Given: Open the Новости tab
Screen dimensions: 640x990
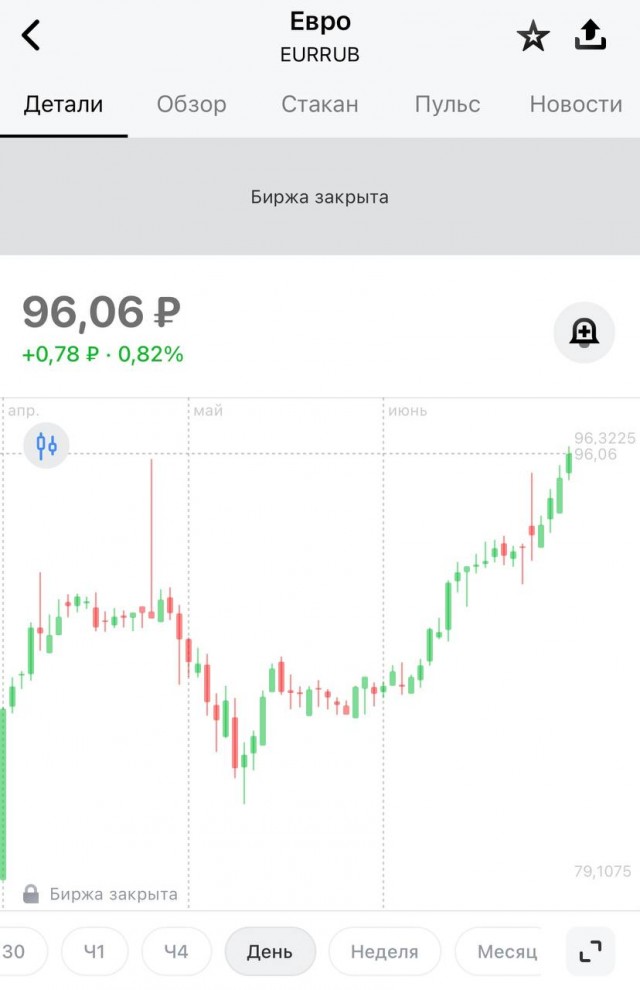Looking at the screenshot, I should [576, 104].
